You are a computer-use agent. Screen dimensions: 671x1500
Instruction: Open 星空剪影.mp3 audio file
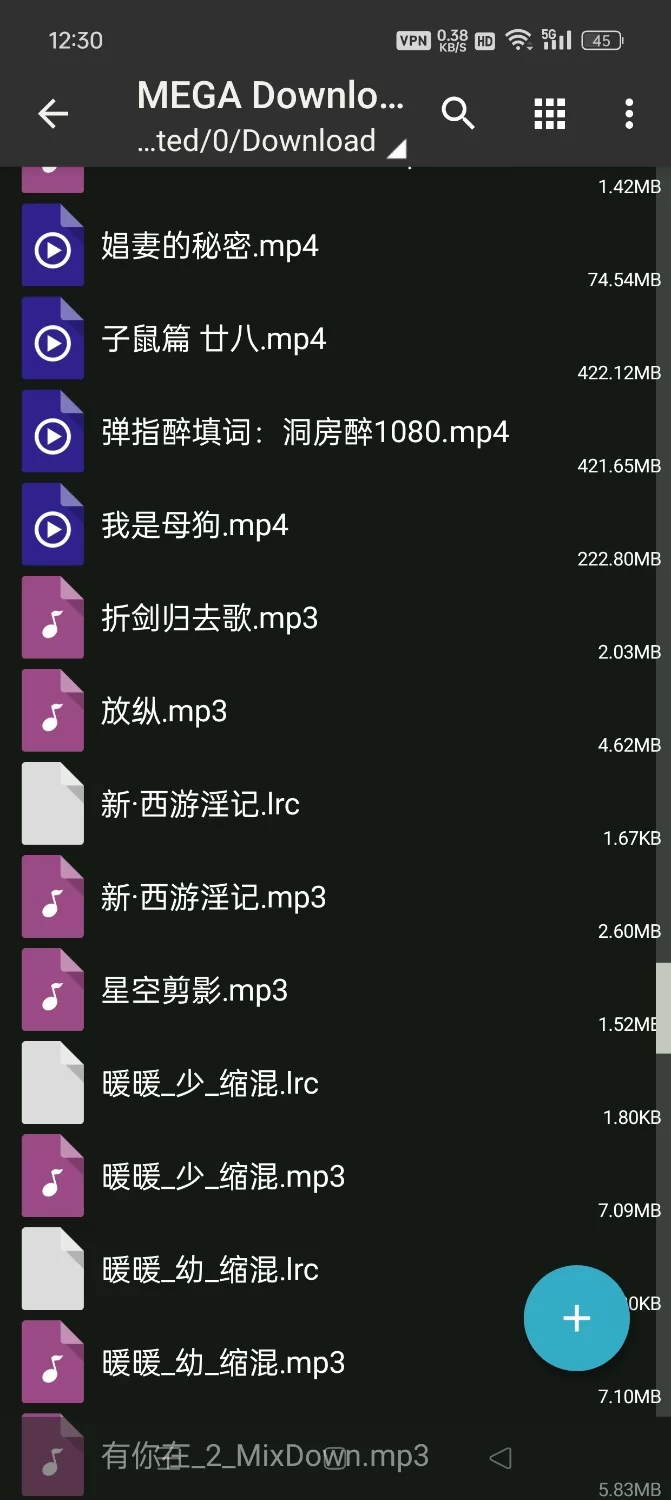pyautogui.click(x=195, y=991)
